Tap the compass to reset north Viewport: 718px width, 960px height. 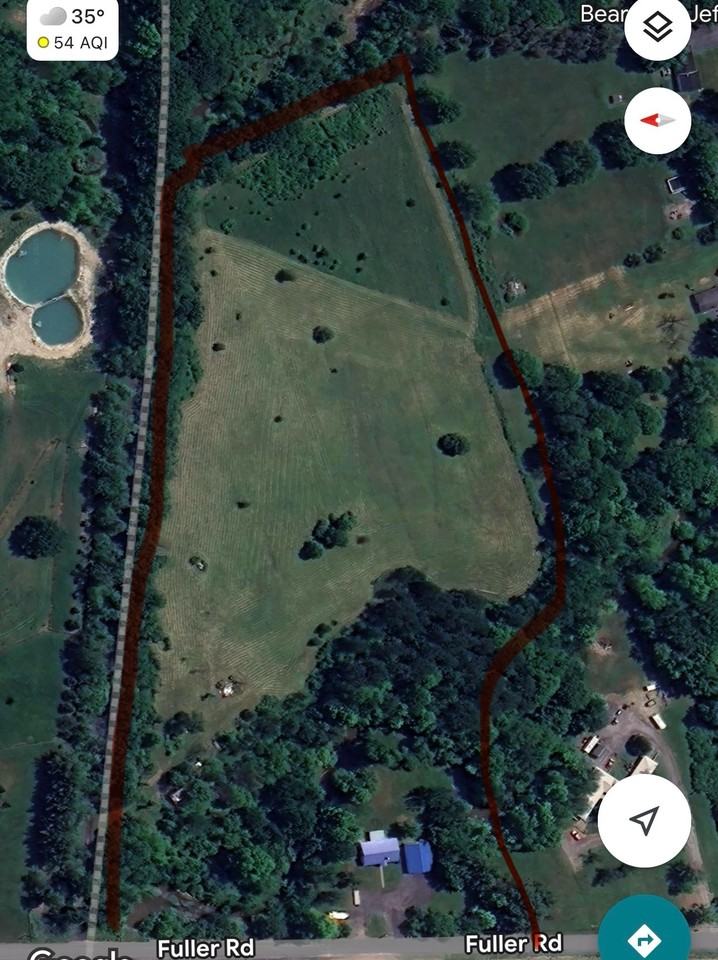pyautogui.click(x=657, y=120)
